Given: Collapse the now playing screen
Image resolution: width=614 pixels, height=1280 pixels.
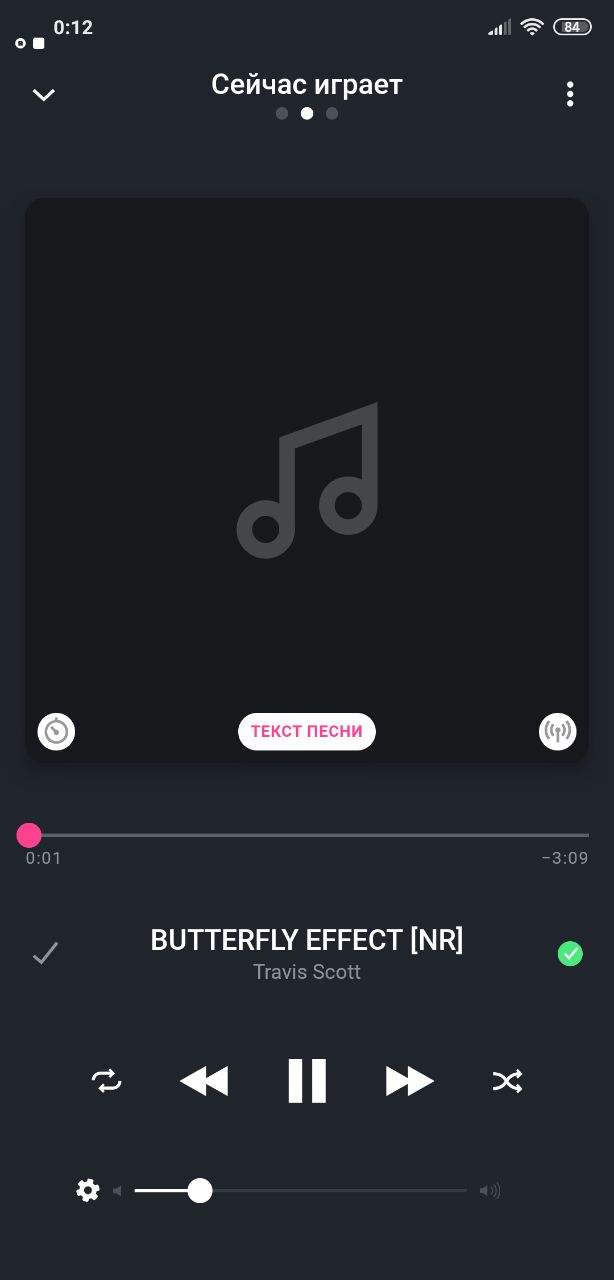Looking at the screenshot, I should [x=44, y=95].
